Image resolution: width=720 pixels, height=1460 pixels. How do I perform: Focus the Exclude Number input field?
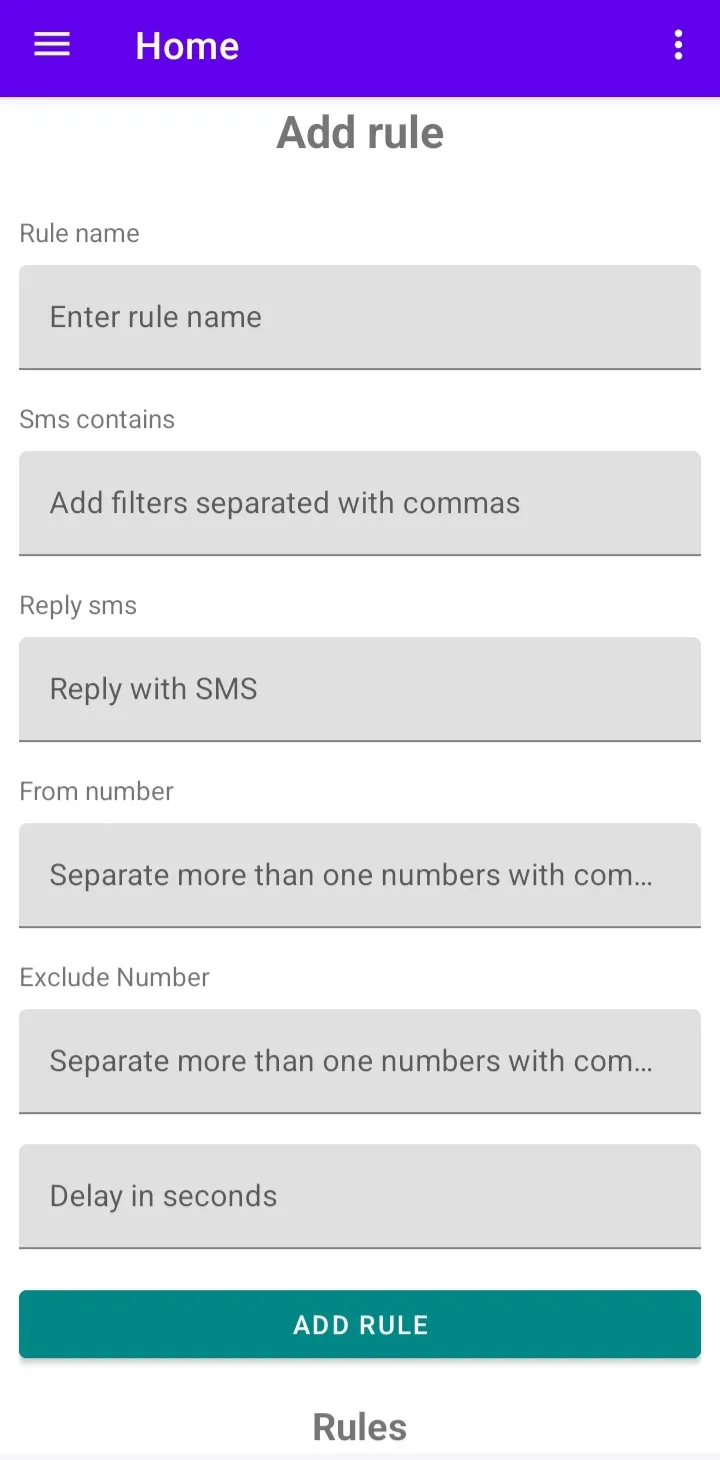360,1061
